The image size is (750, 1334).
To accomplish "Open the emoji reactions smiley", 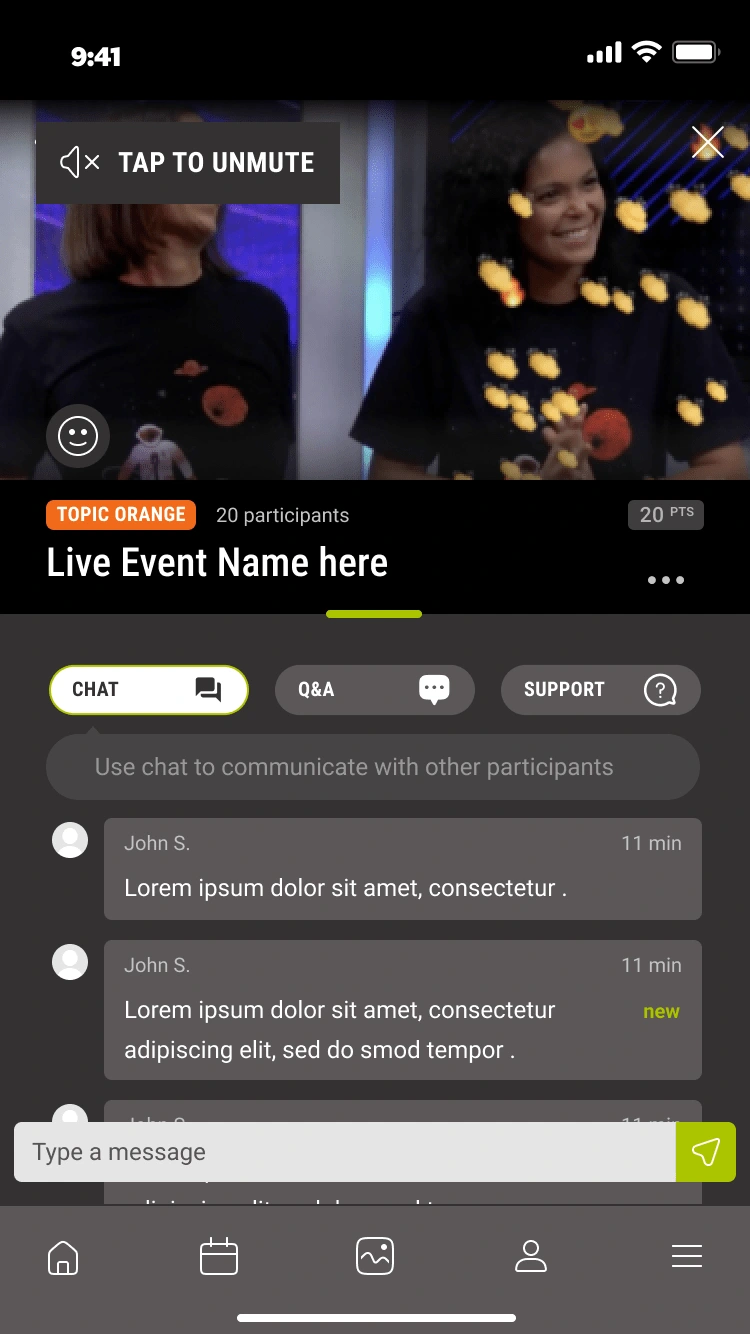I will point(78,436).
